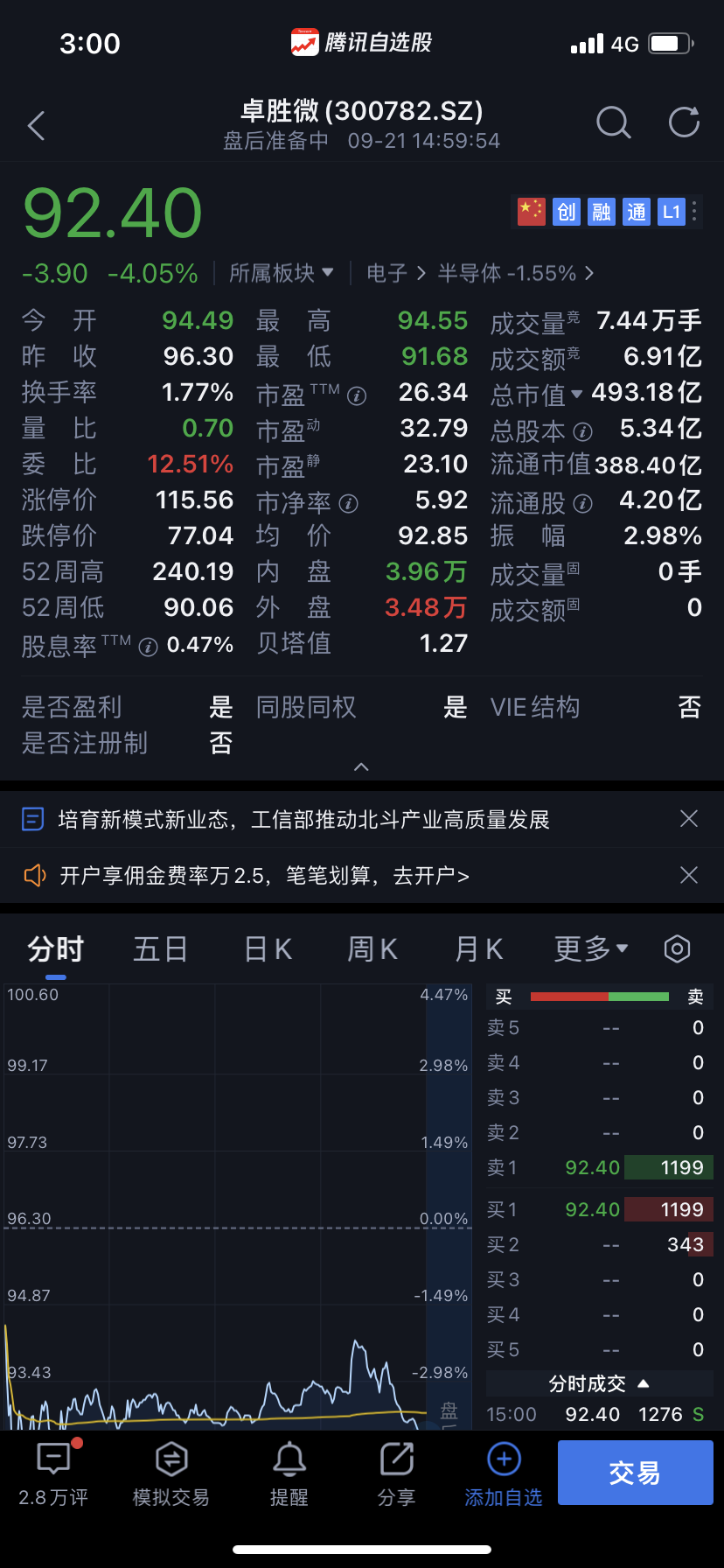Open the 2.8万评 comments

(x=54, y=1474)
